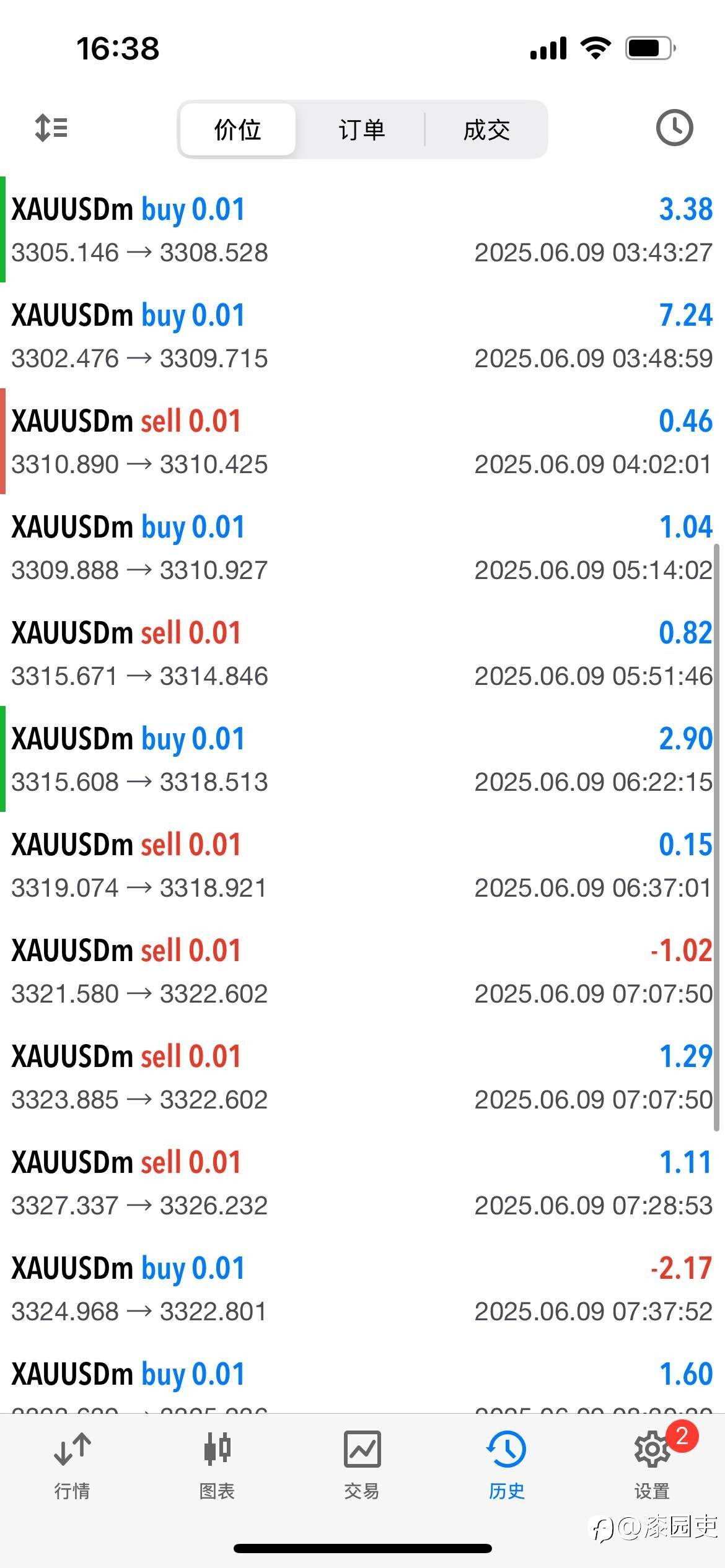
Task: Switch to the 订单 segment
Action: 362,129
